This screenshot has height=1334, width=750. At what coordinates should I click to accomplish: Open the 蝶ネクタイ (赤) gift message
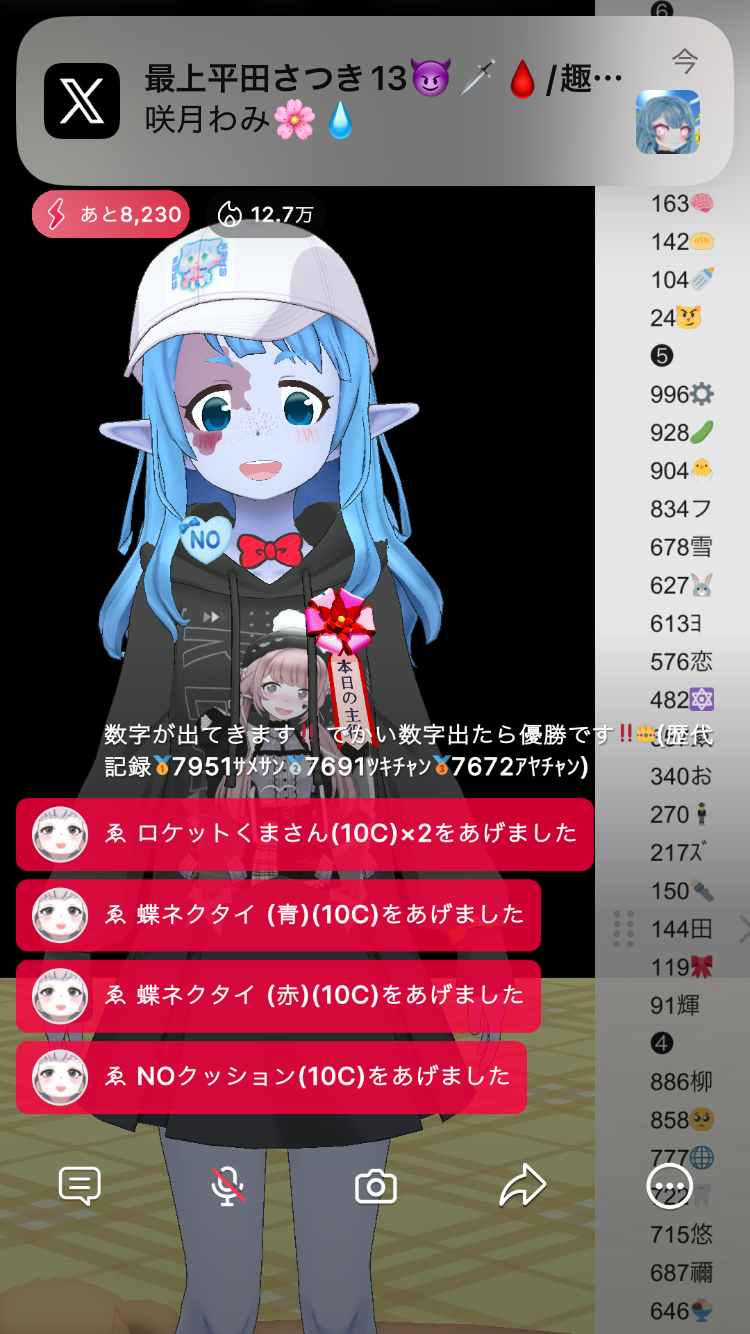pos(278,996)
